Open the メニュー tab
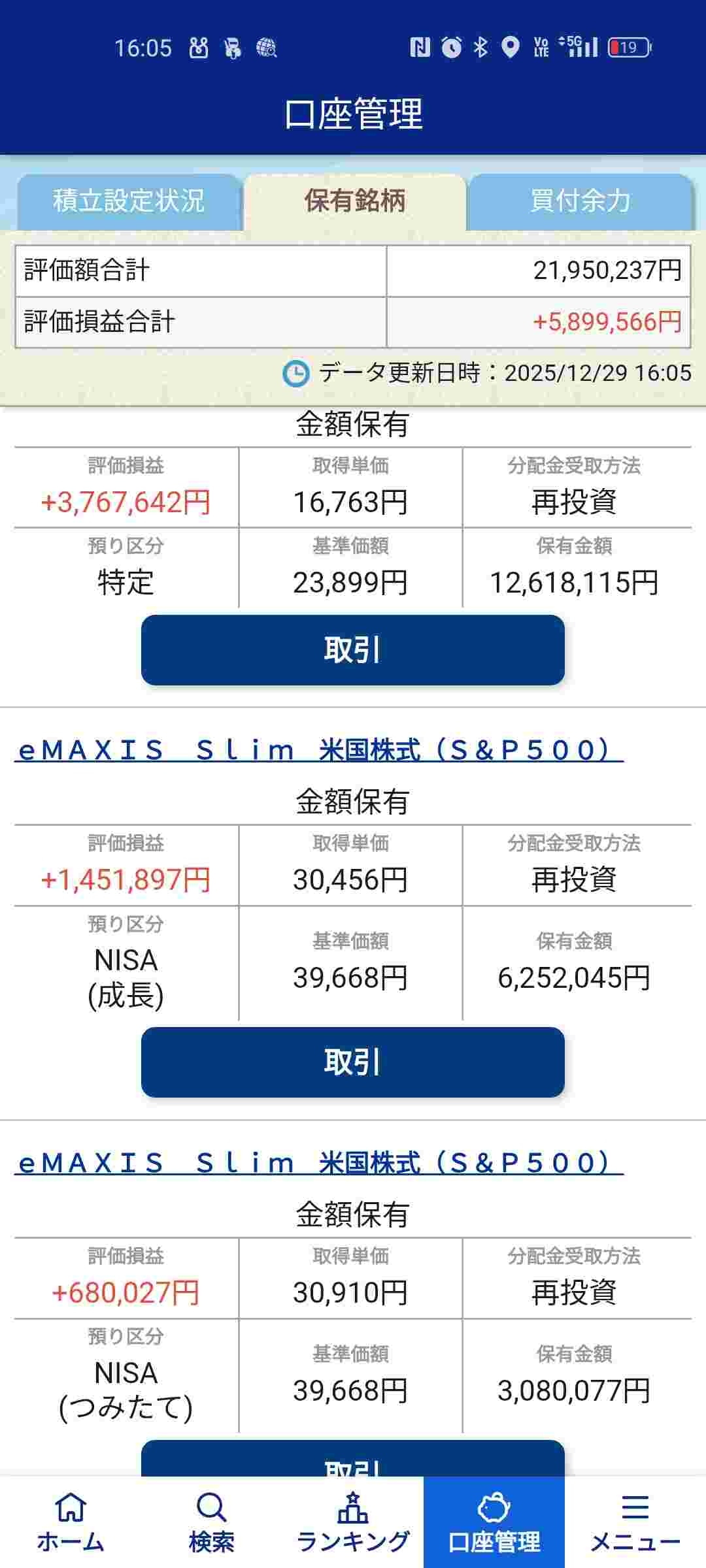This screenshot has width=706, height=1568. tap(635, 1522)
